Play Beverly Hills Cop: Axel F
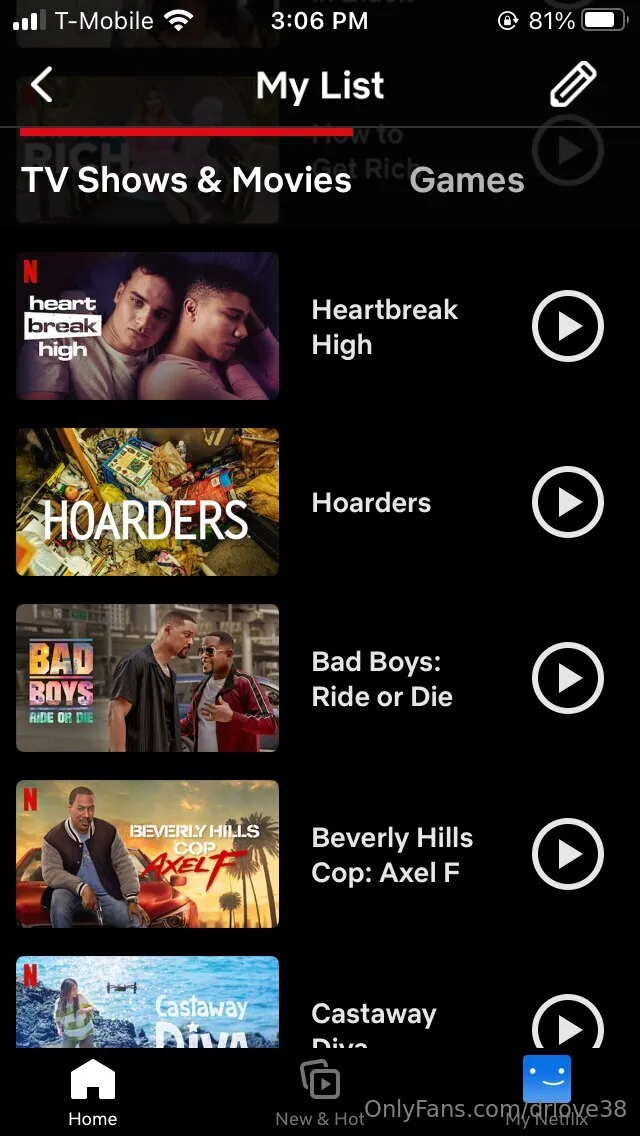The image size is (640, 1136). pos(567,854)
